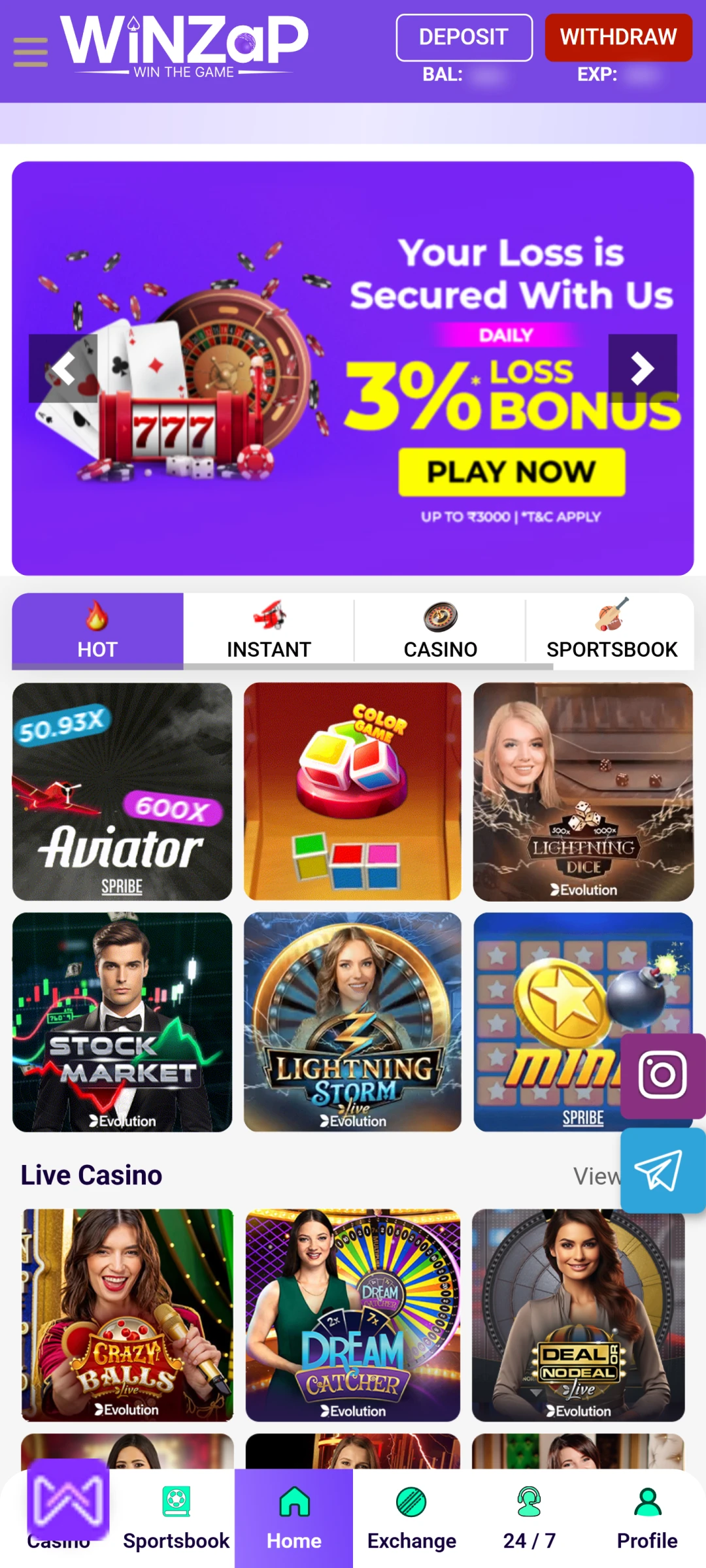Open the Deal or No Deal game
Image resolution: width=706 pixels, height=1568 pixels.
578,1315
